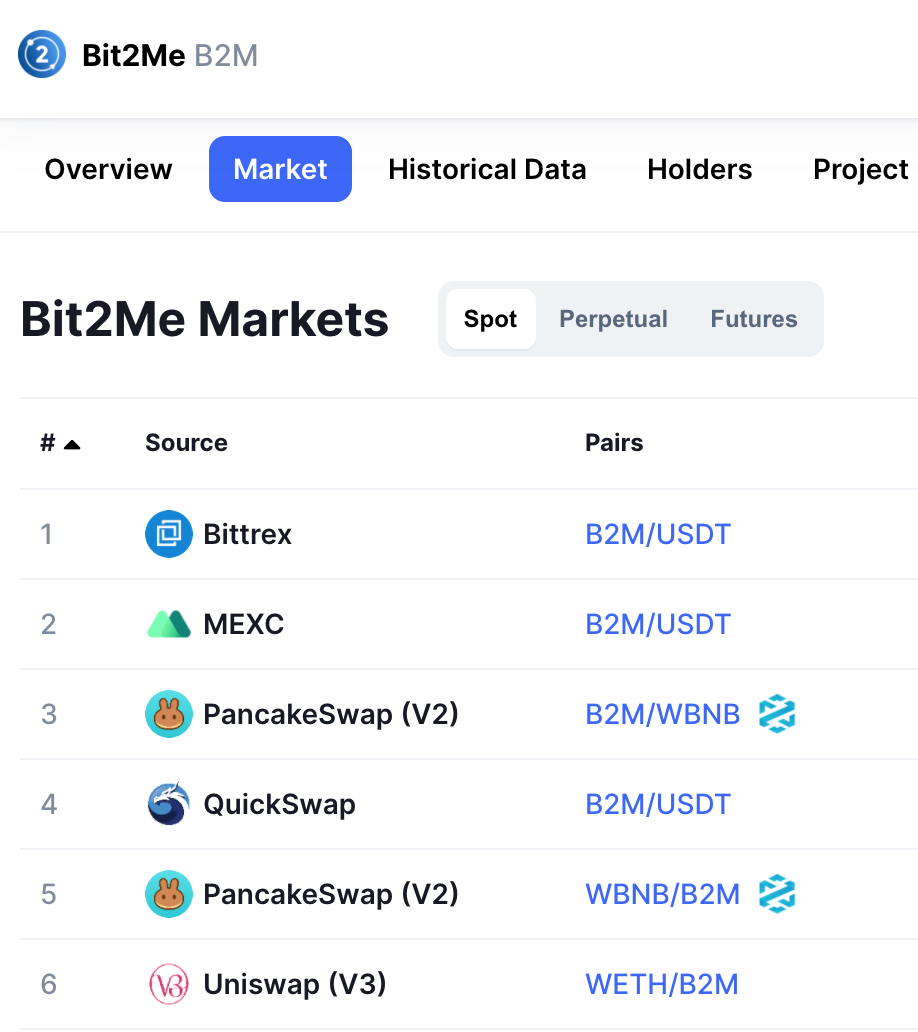Open the WBNB/B2M pair link
Screen dimensions: 918x1032
(x=662, y=894)
